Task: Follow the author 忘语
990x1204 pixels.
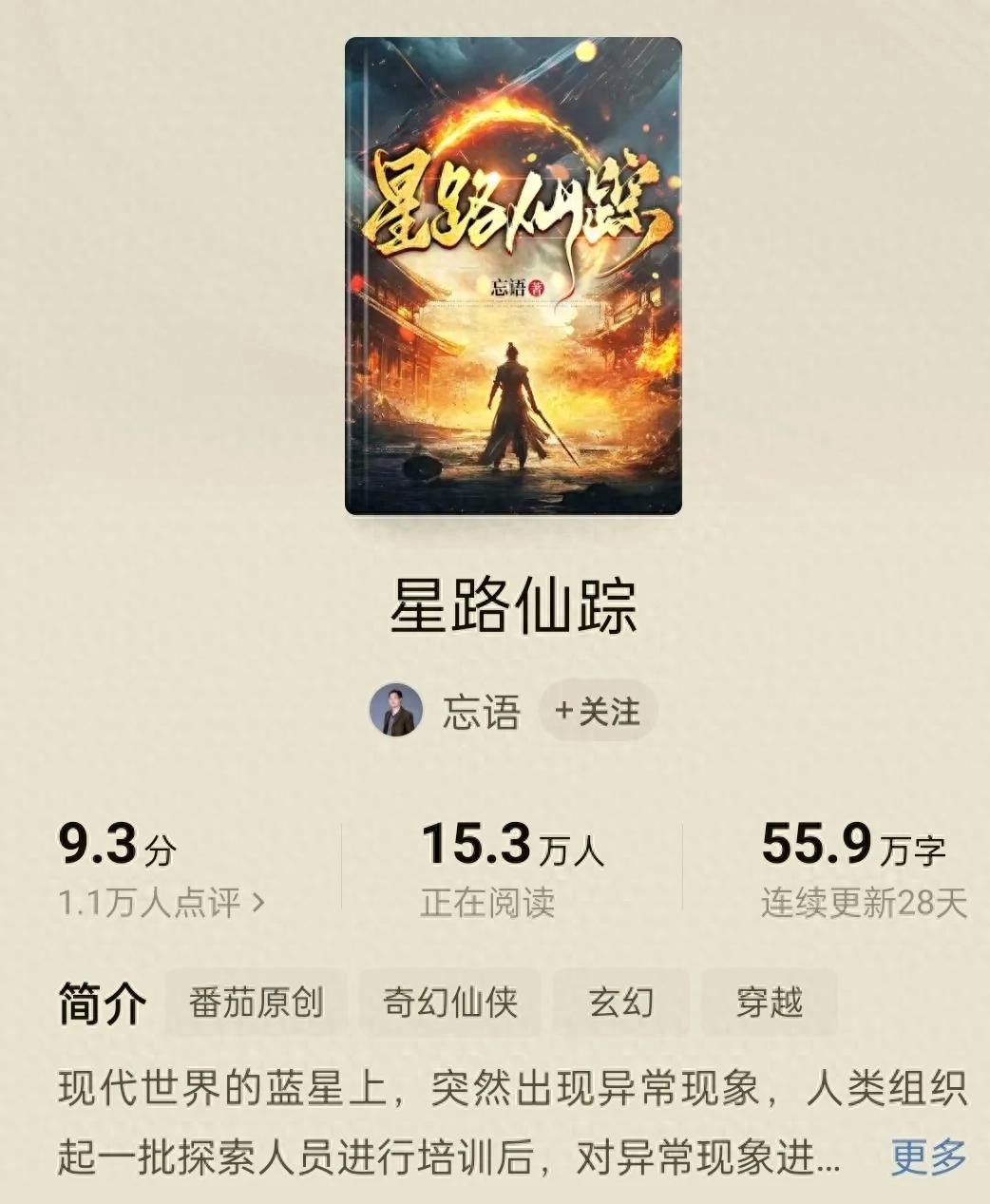Action: point(598,711)
